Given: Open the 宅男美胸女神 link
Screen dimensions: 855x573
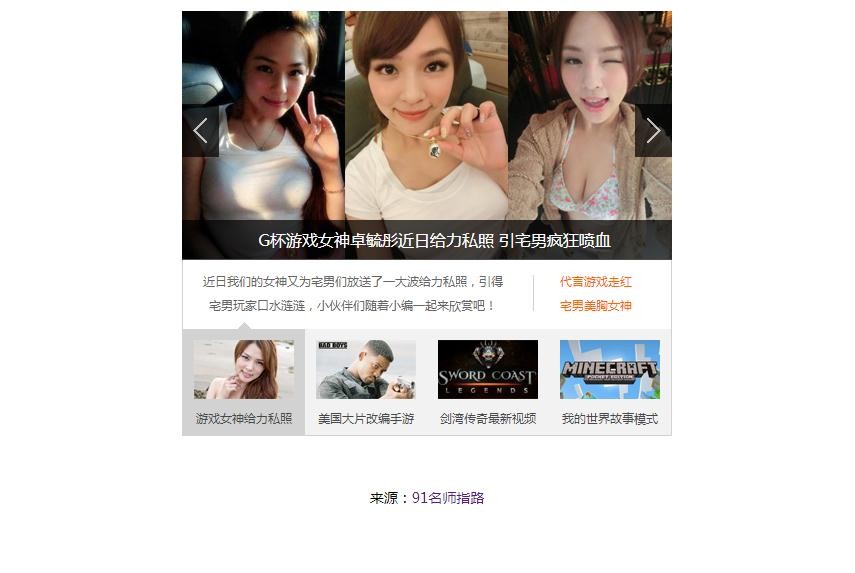Looking at the screenshot, I should (595, 305).
